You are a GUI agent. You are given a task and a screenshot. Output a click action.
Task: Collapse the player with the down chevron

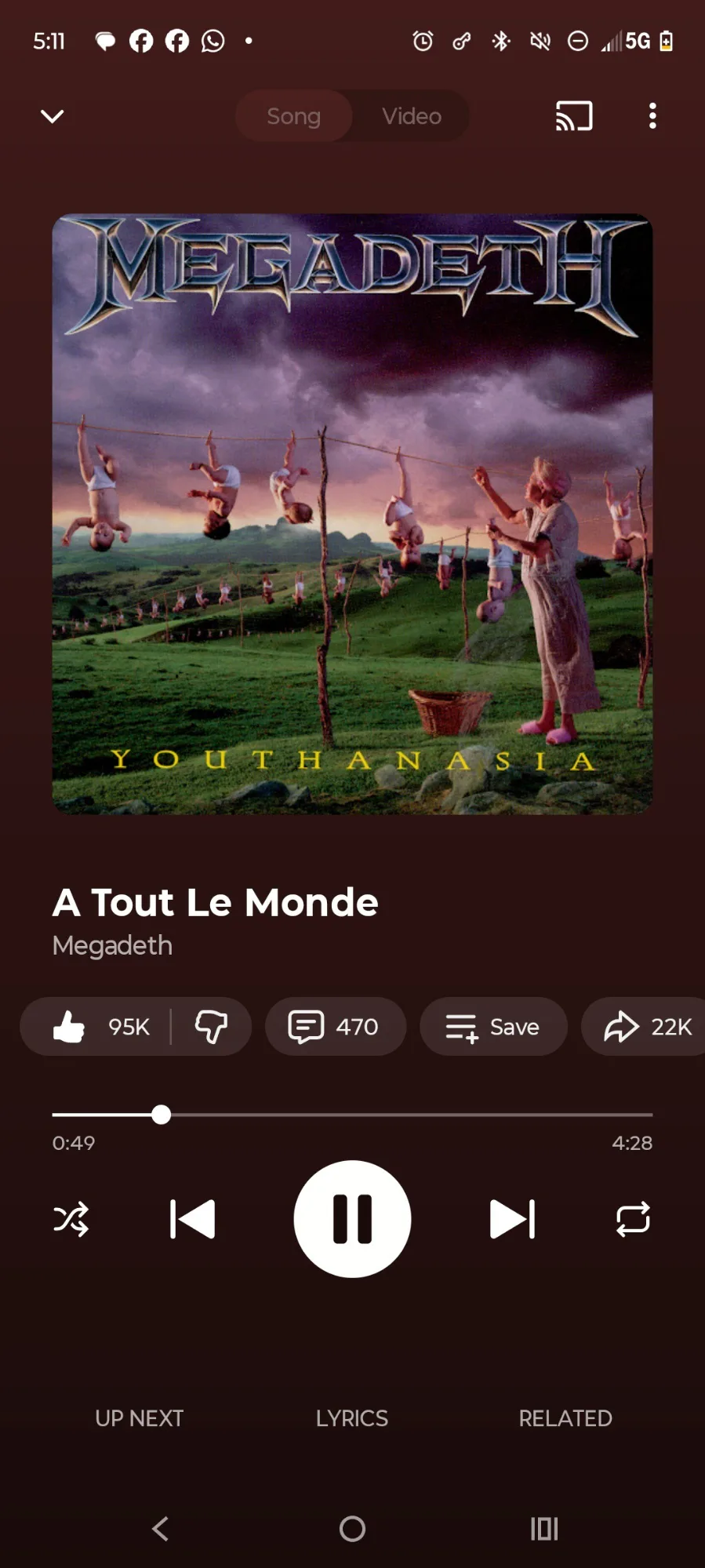(52, 116)
